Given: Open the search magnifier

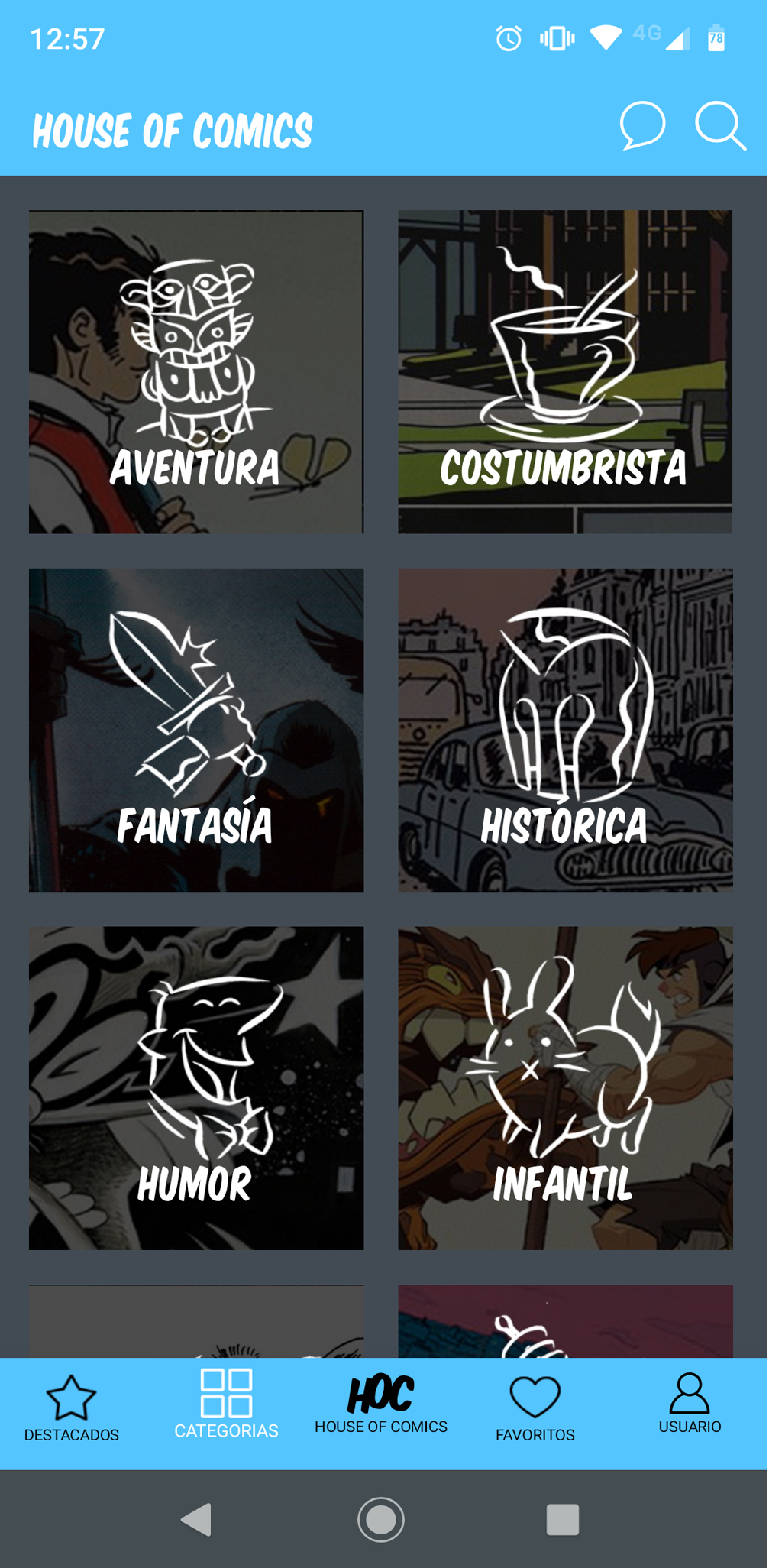Looking at the screenshot, I should pos(719,125).
